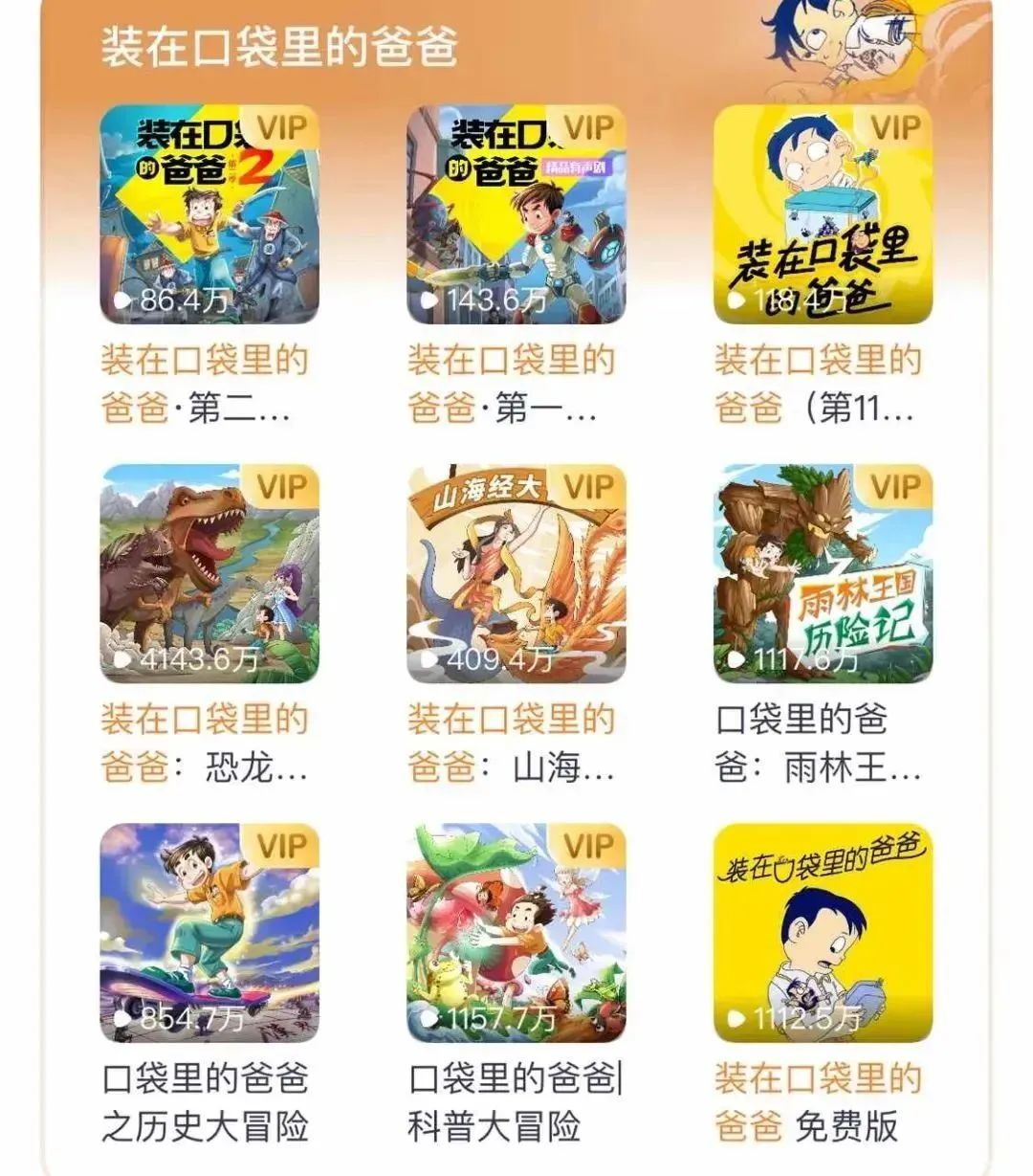Open 口袋里的爸爸|科普大冒险 album

point(516,933)
